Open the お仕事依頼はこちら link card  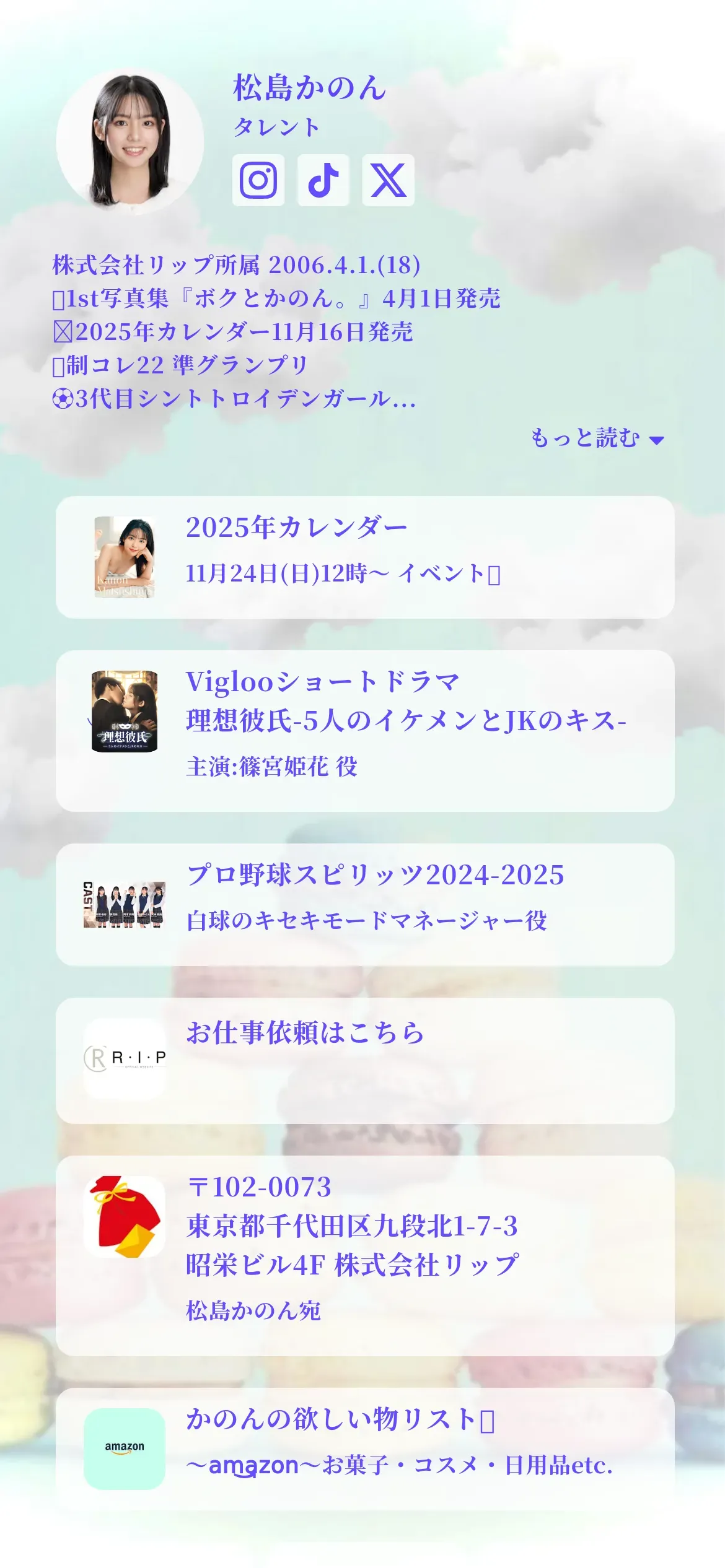tap(365, 1060)
